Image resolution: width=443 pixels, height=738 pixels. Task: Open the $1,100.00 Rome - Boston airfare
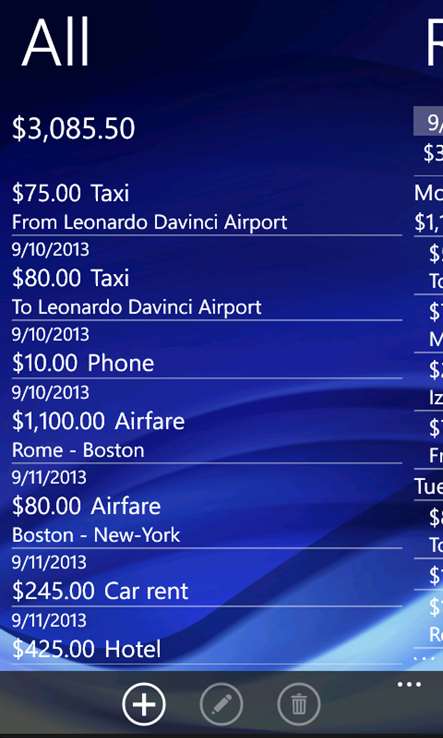click(x=207, y=422)
